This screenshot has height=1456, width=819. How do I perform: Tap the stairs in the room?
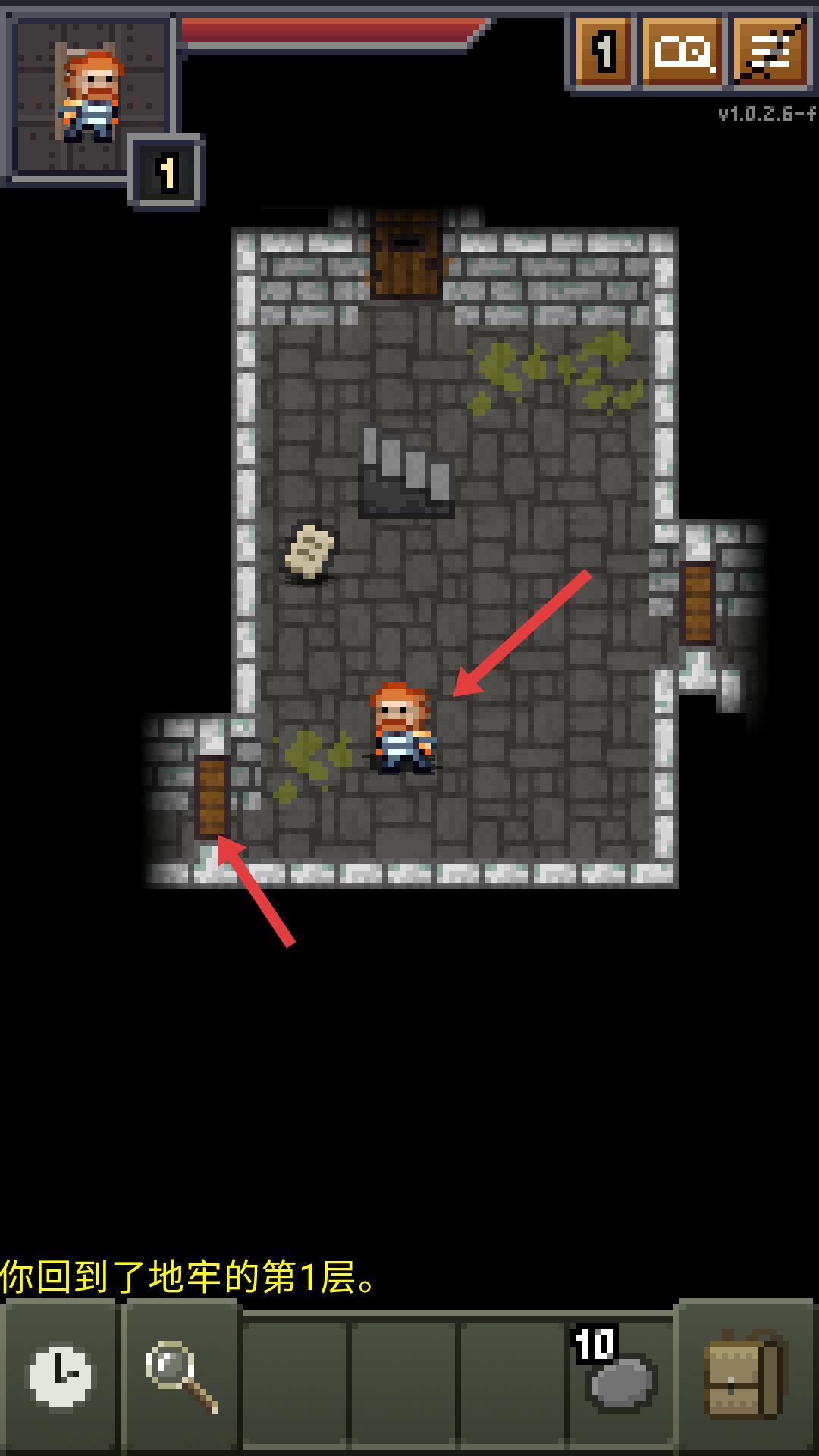coord(406,472)
